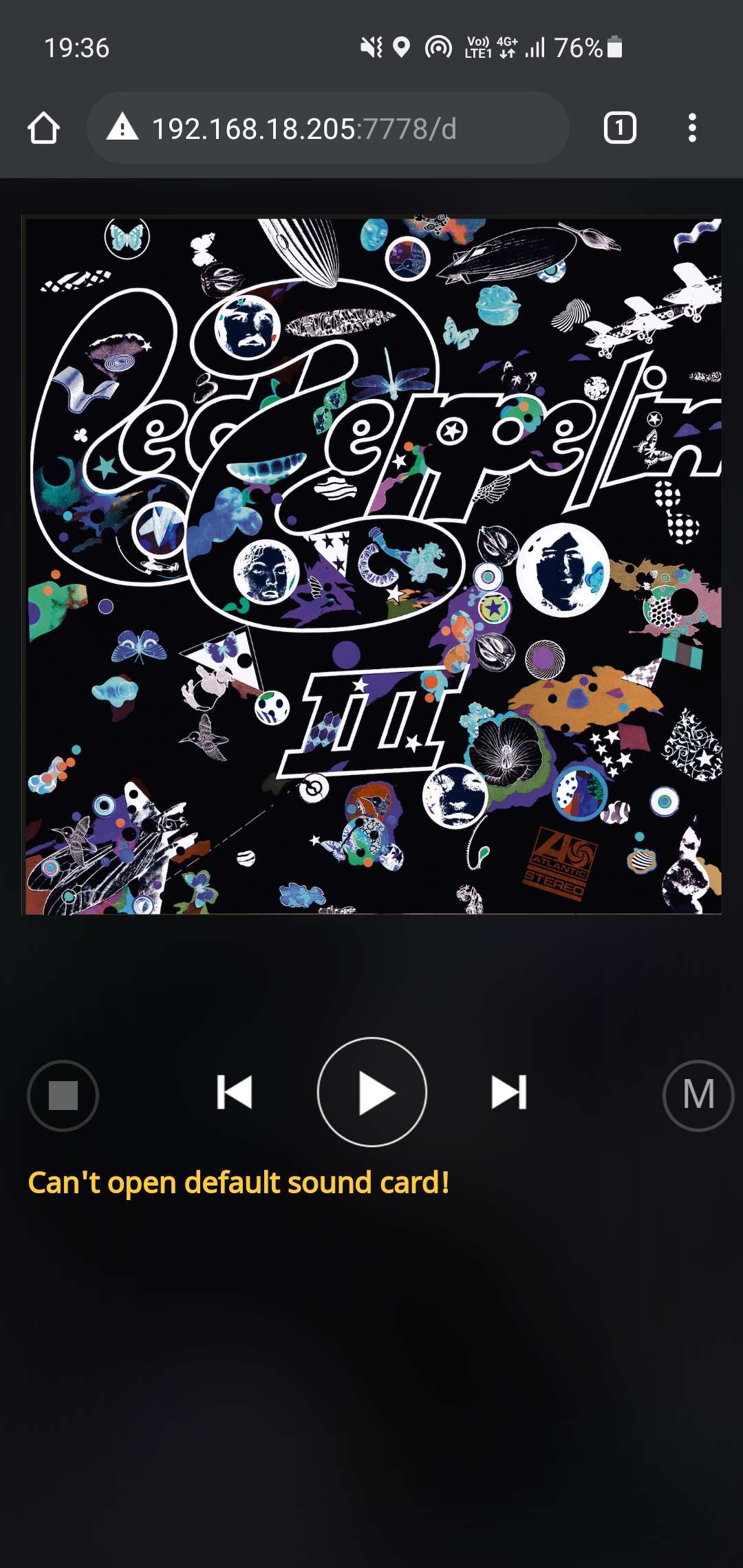This screenshot has height=1568, width=743.
Task: Start playback with the play button
Action: [x=371, y=1092]
